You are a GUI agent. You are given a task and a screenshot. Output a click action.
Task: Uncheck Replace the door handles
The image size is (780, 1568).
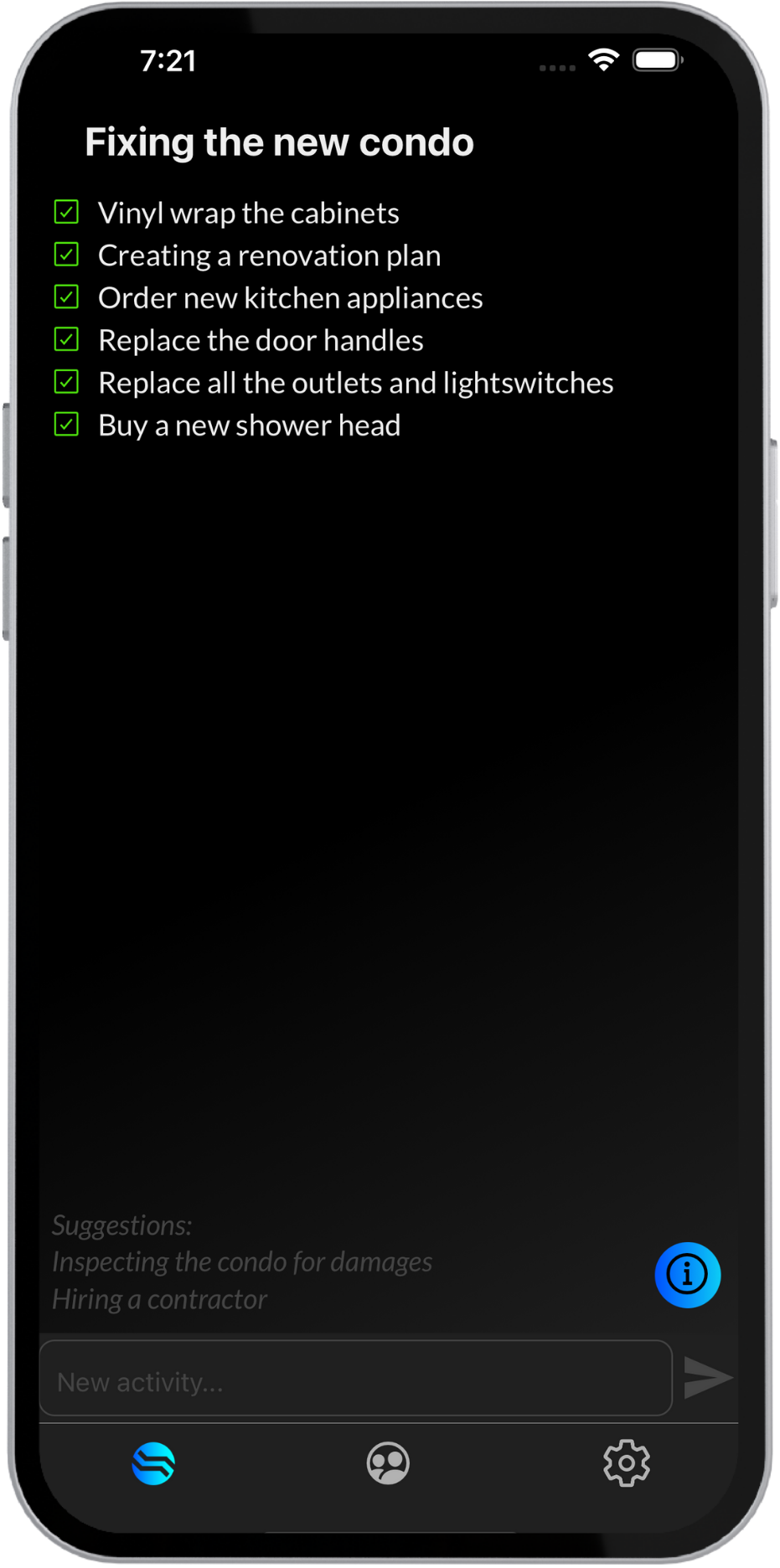click(x=66, y=339)
